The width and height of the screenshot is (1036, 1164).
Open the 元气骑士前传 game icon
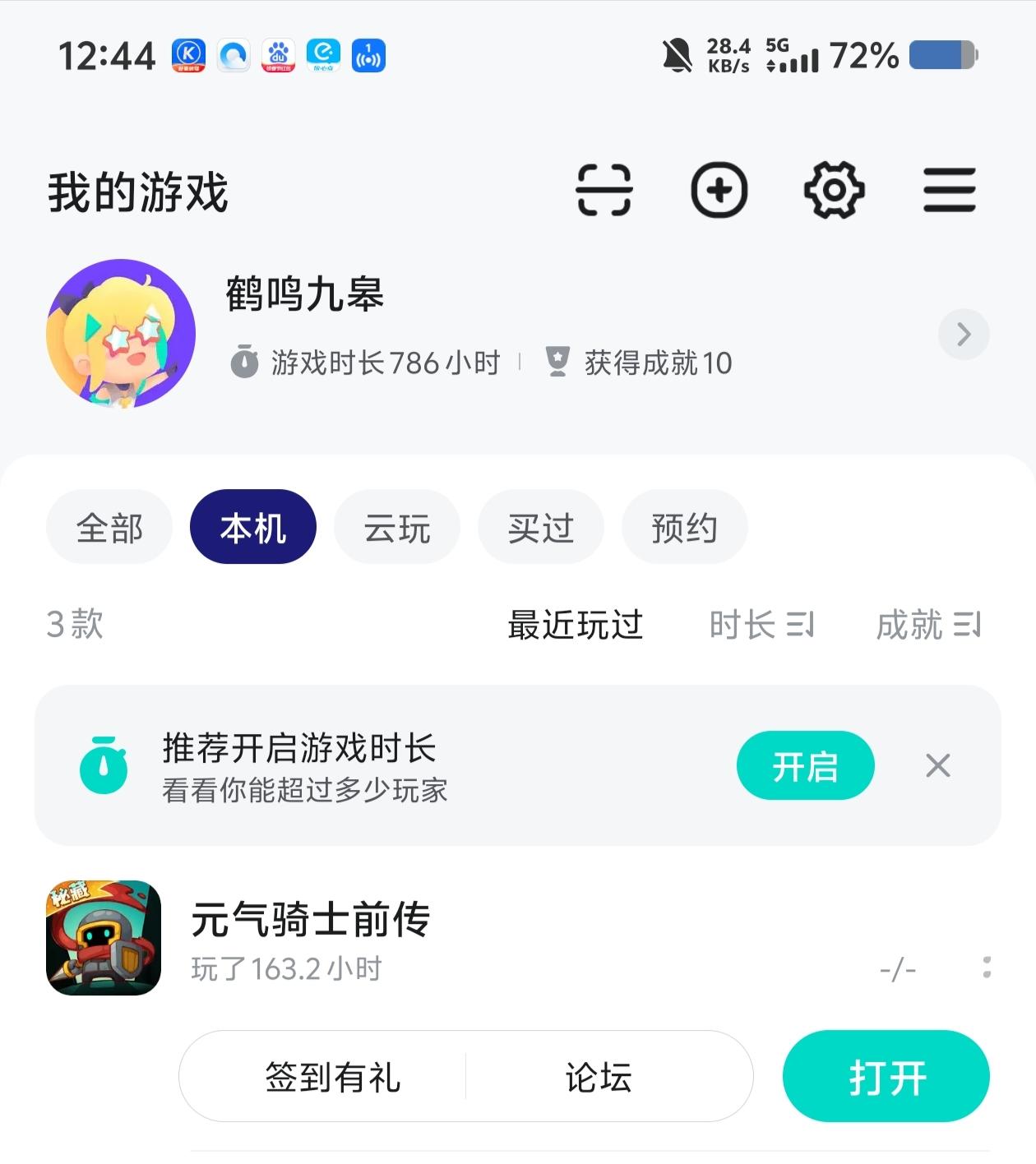coord(104,938)
